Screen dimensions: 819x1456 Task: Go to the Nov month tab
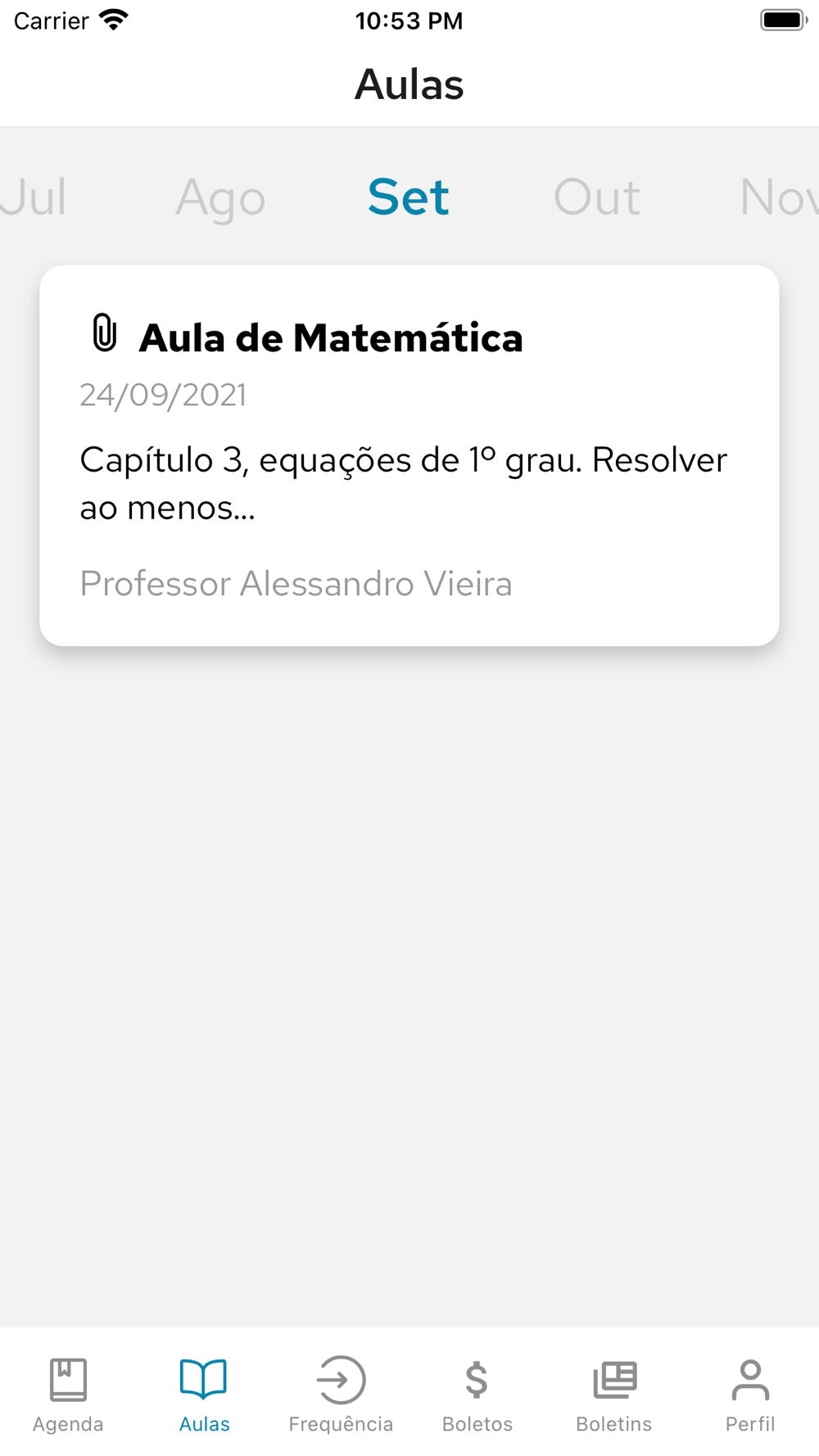776,197
